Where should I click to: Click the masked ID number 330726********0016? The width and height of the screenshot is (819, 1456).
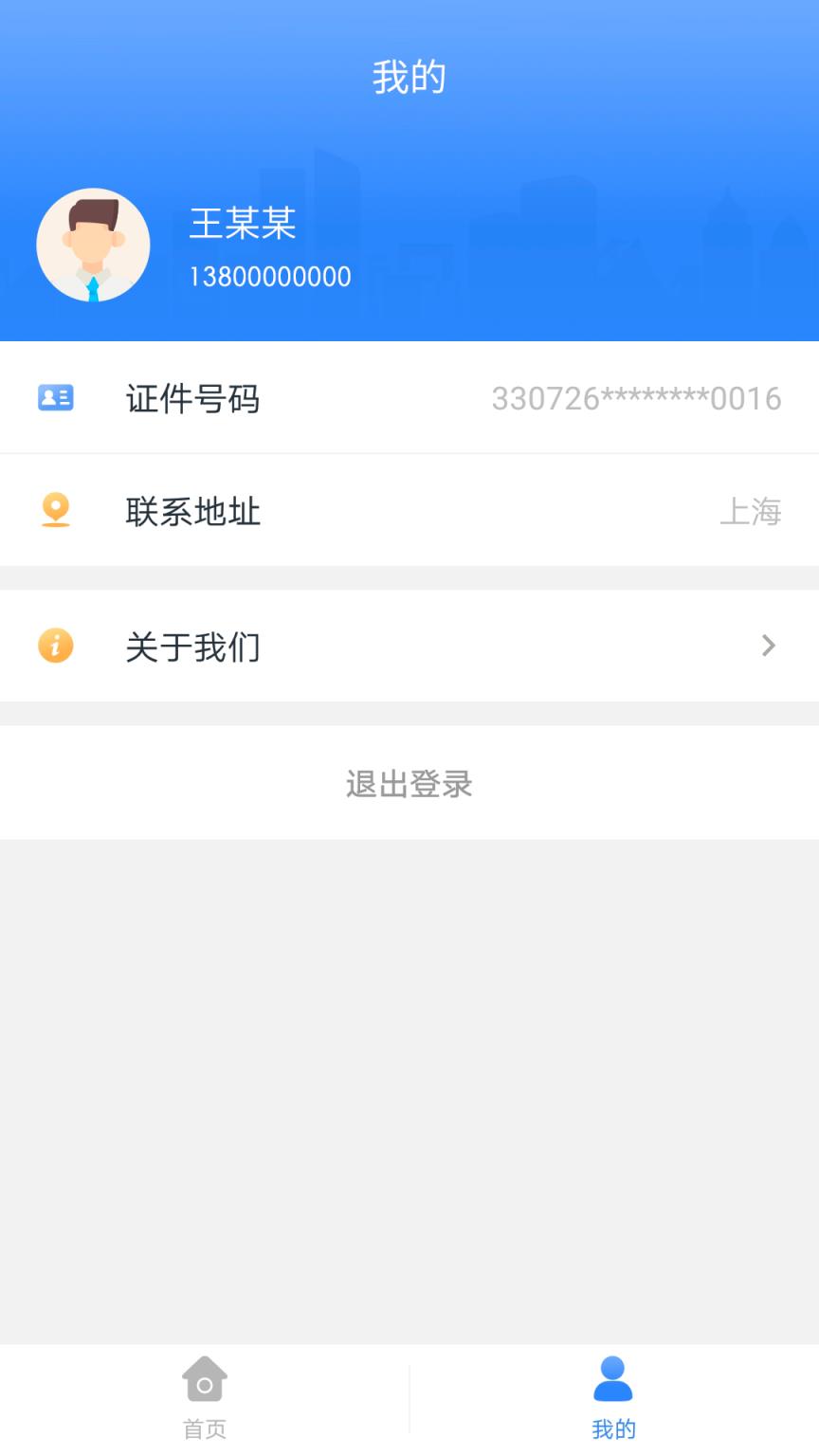click(x=635, y=398)
